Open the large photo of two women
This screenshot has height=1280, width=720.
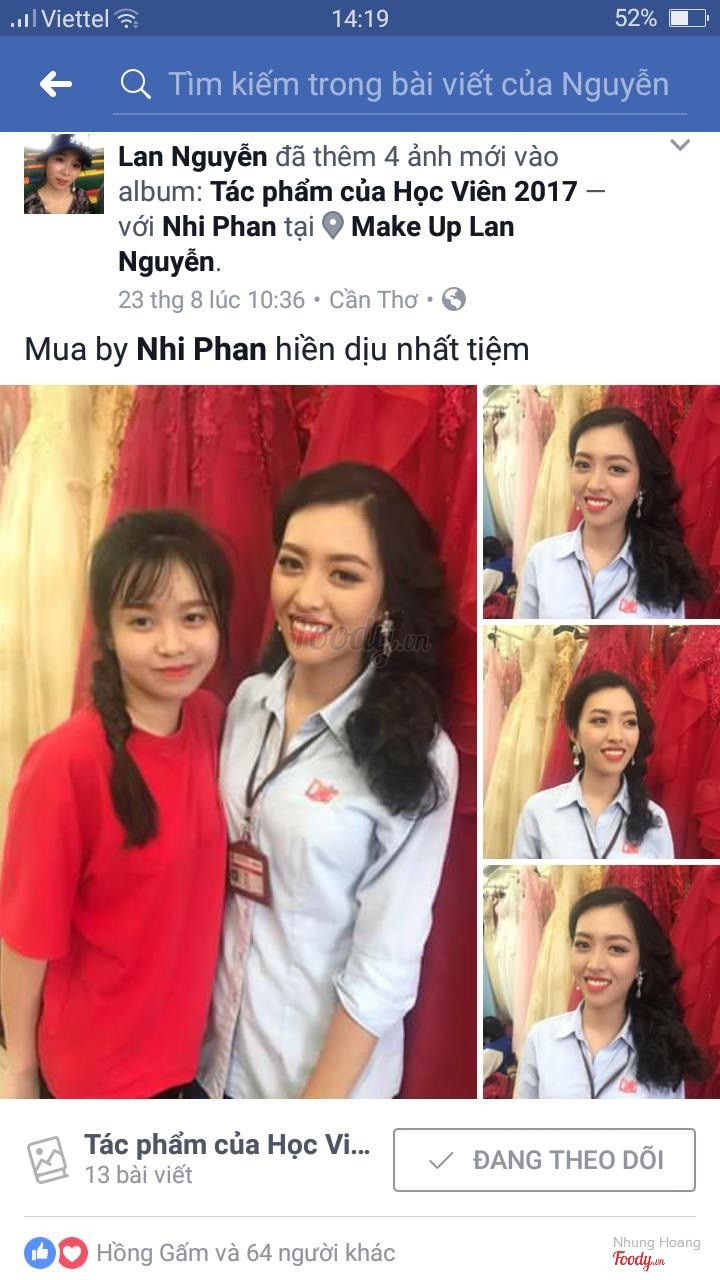click(238, 741)
